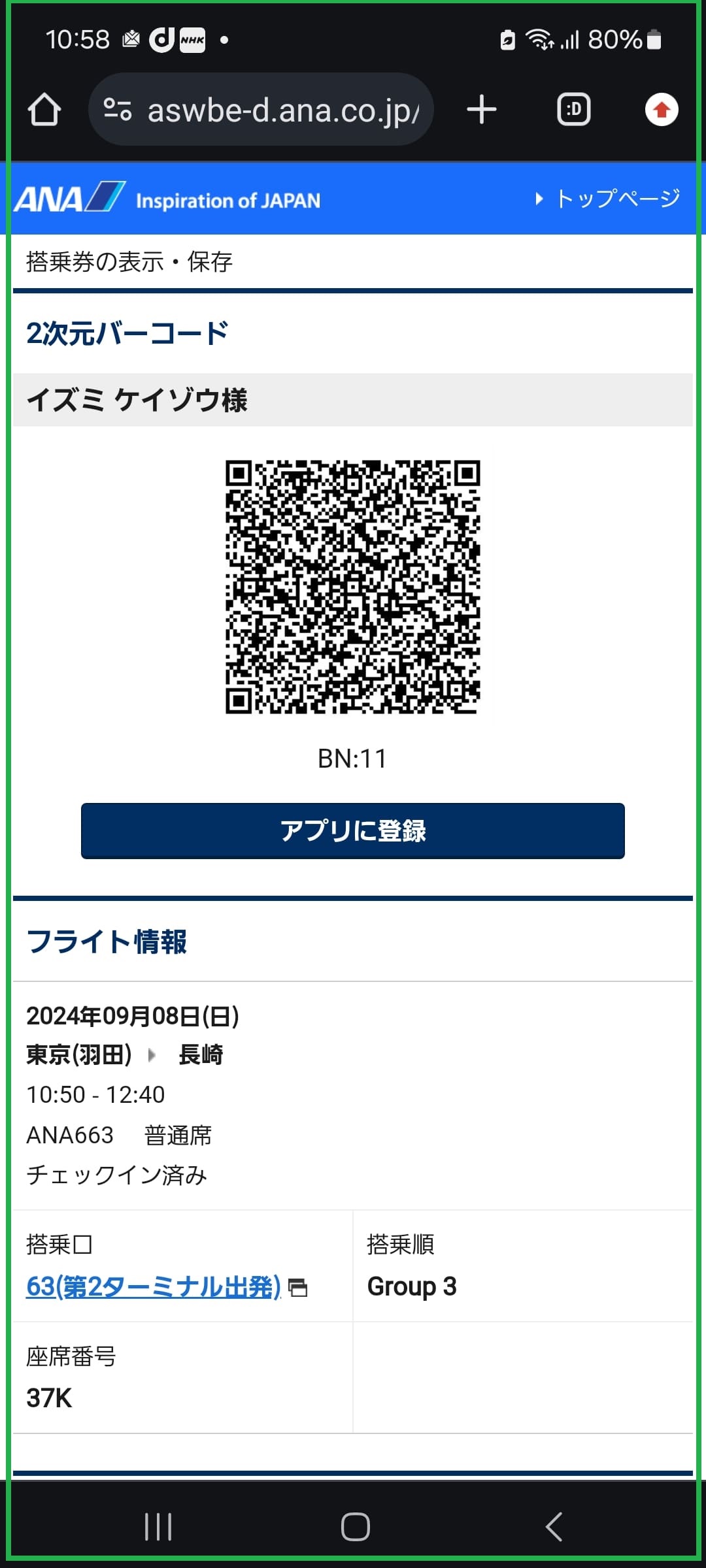Open the tab switcher
Screen dimensions: 706x1568
574,109
